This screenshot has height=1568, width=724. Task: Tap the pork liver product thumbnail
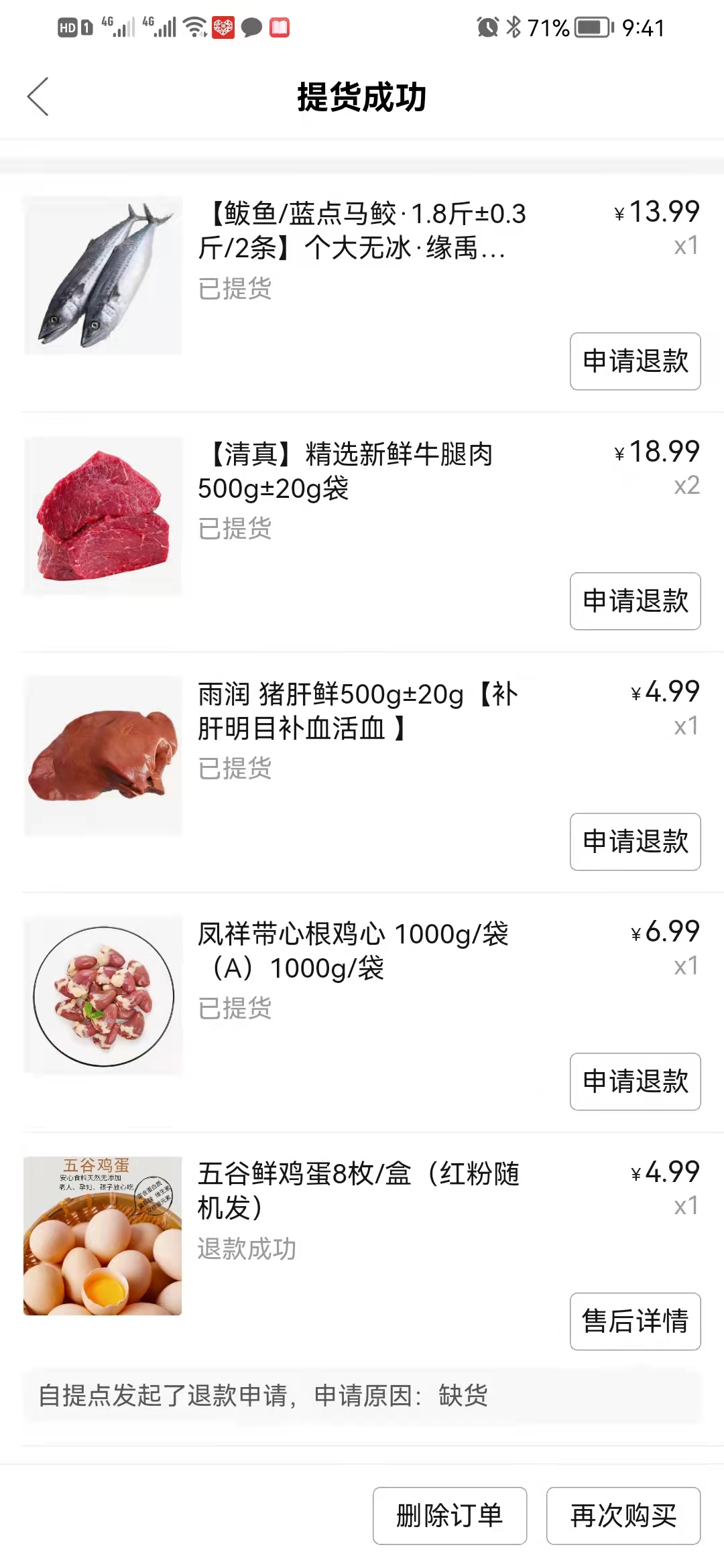click(102, 754)
